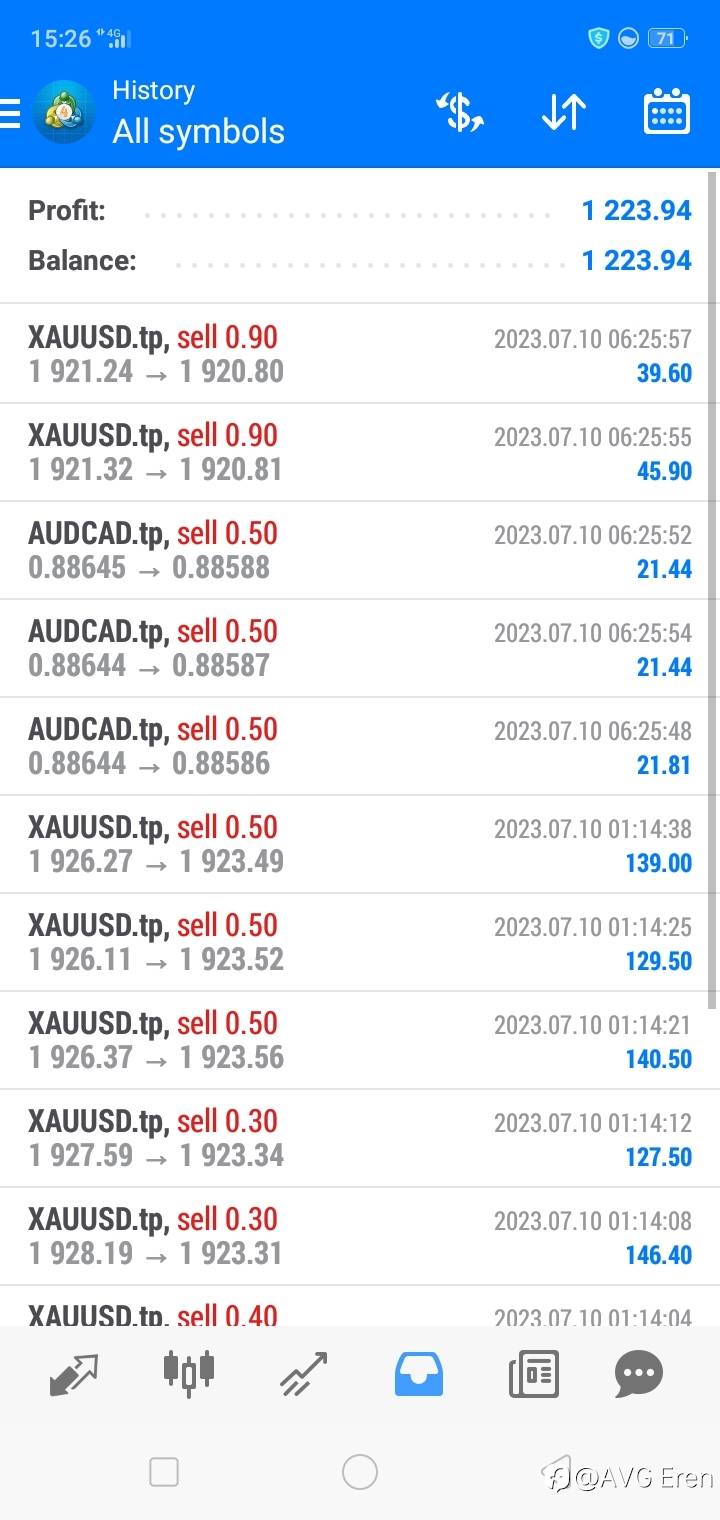Expand AUDCAD sell deal closed at 0.88588
The width and height of the screenshot is (720, 1520).
click(x=359, y=550)
